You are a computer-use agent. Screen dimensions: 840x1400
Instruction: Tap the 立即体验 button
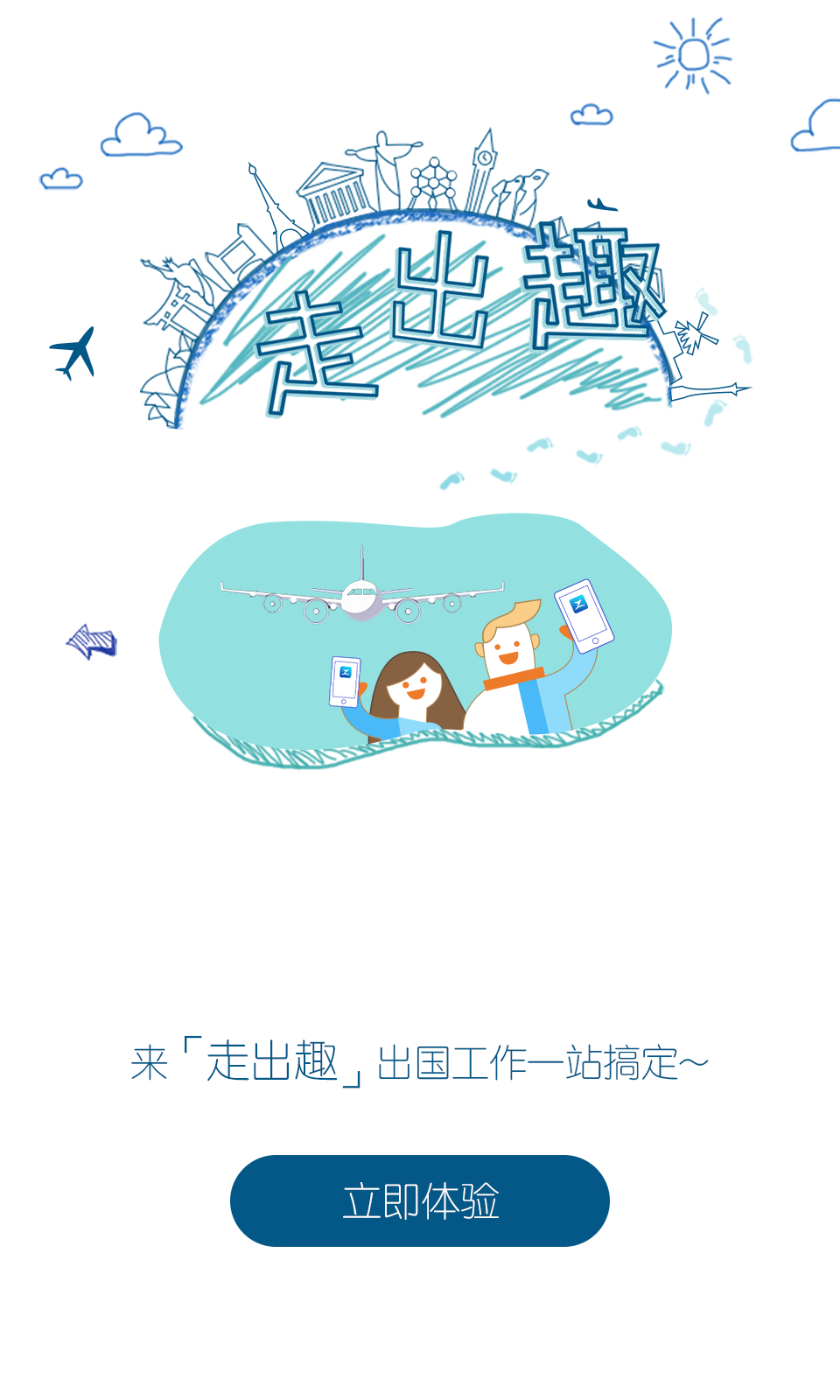pyautogui.click(x=420, y=1200)
